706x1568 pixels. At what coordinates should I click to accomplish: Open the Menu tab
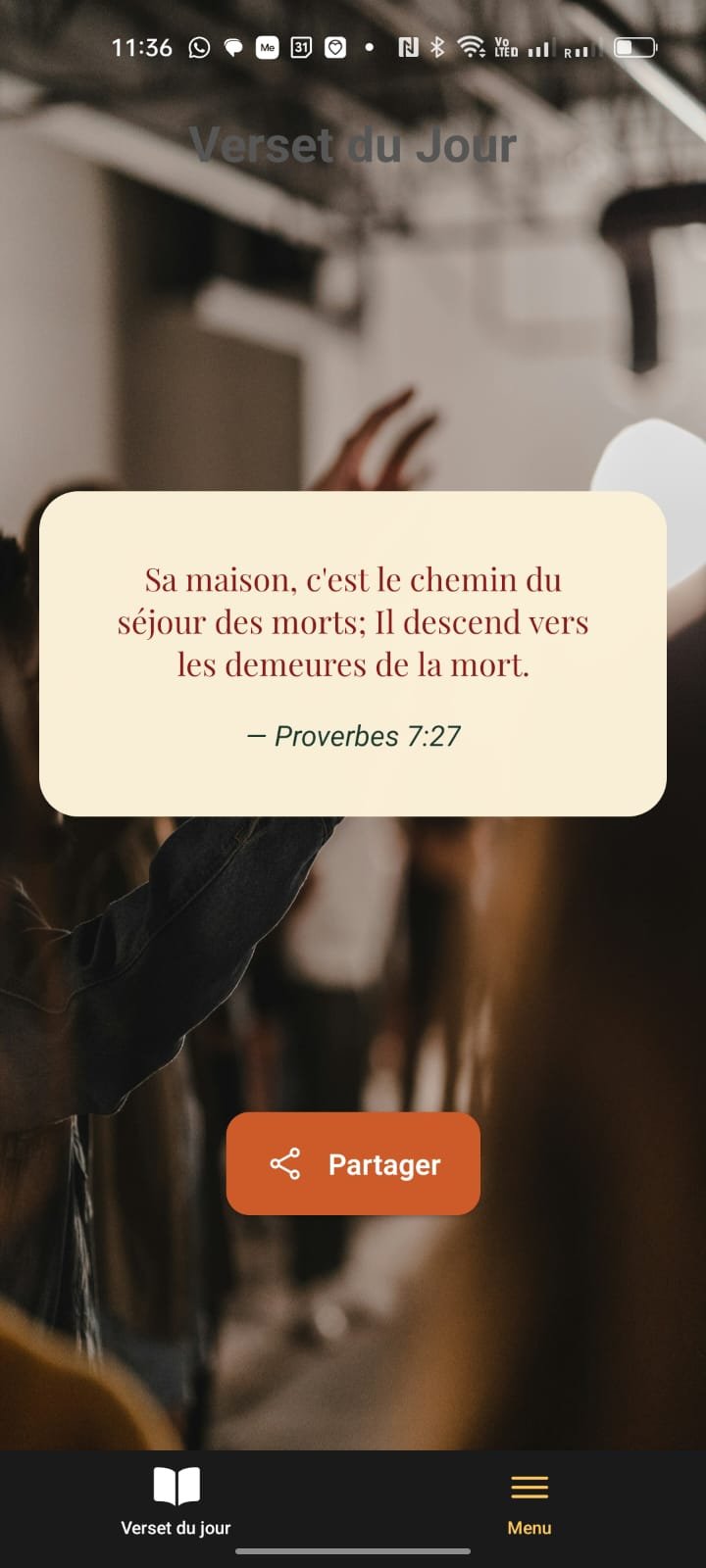pos(529,1500)
